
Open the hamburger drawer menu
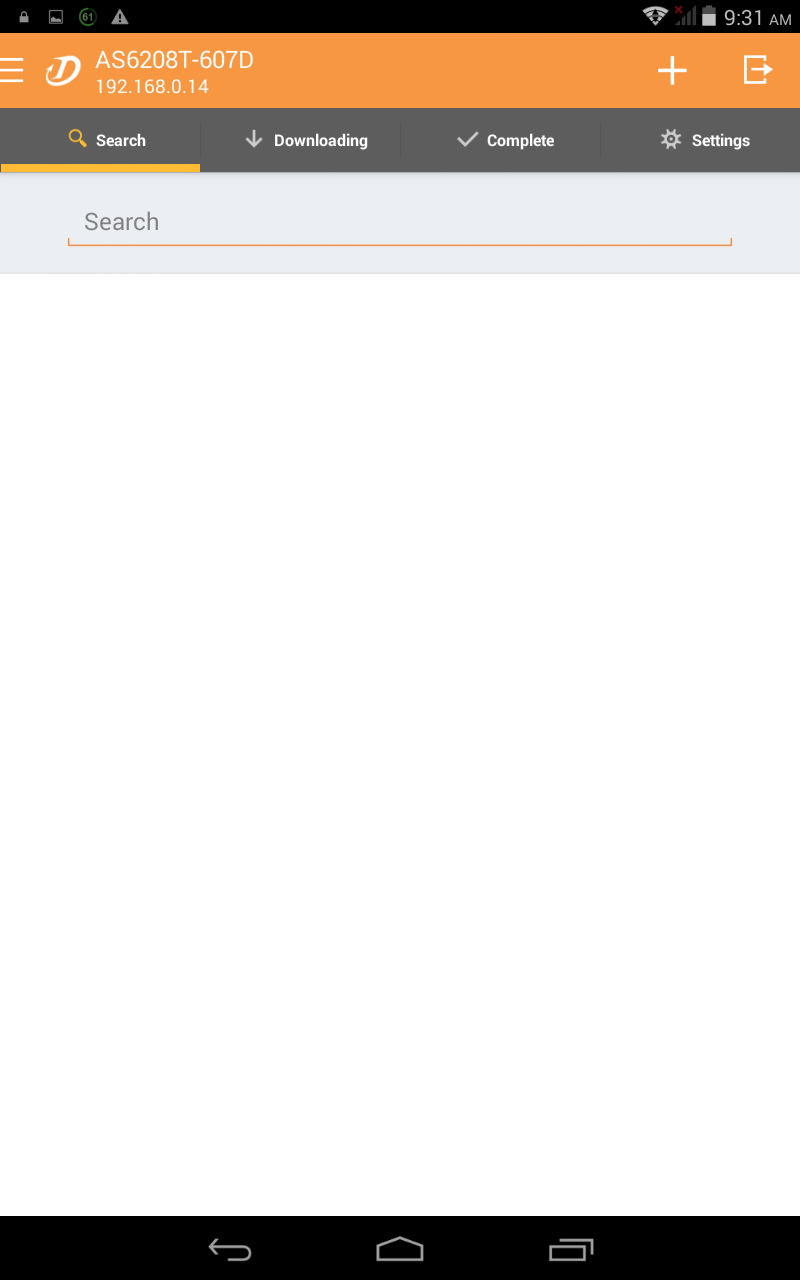[x=12, y=70]
